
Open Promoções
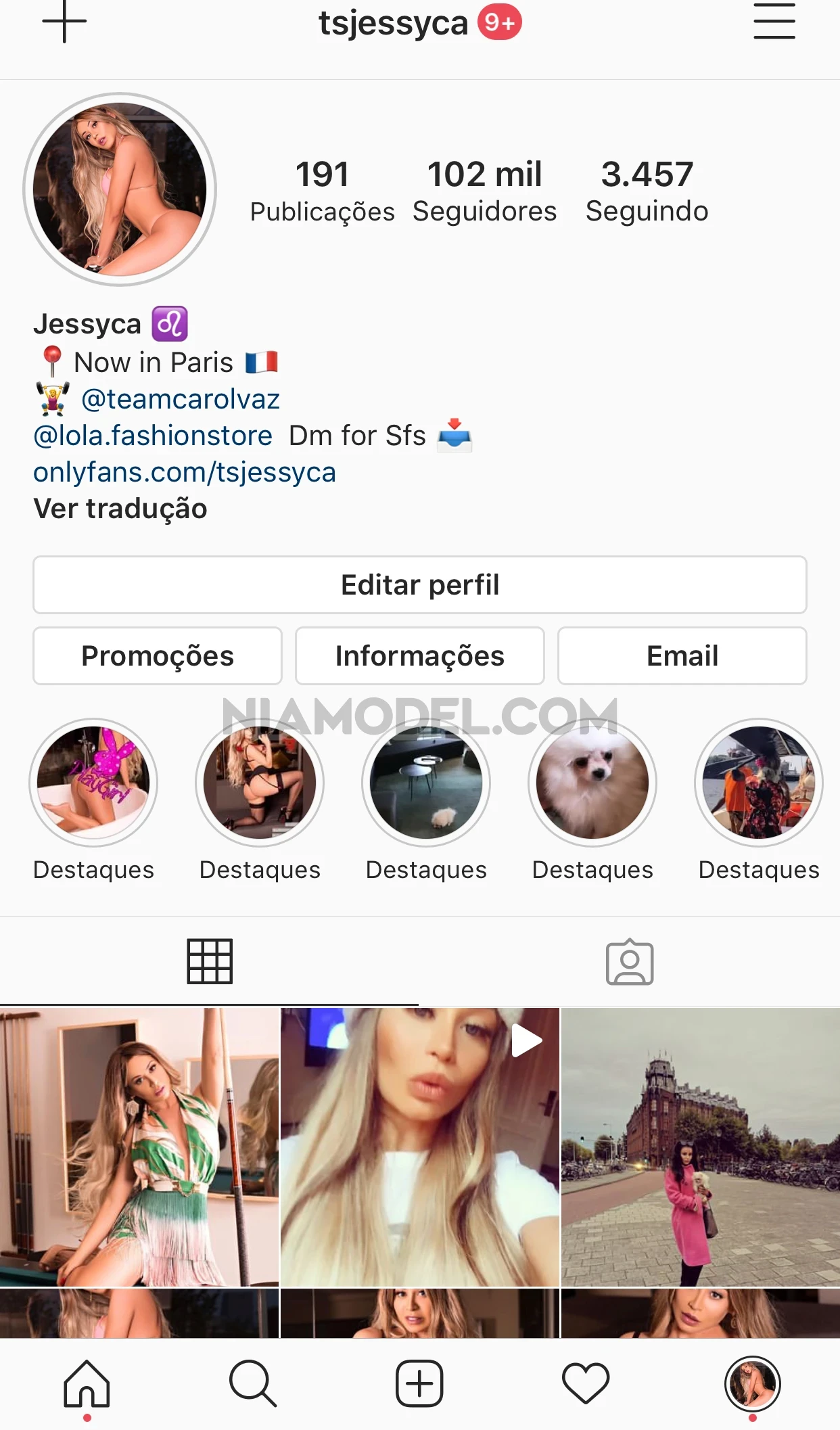click(x=158, y=656)
